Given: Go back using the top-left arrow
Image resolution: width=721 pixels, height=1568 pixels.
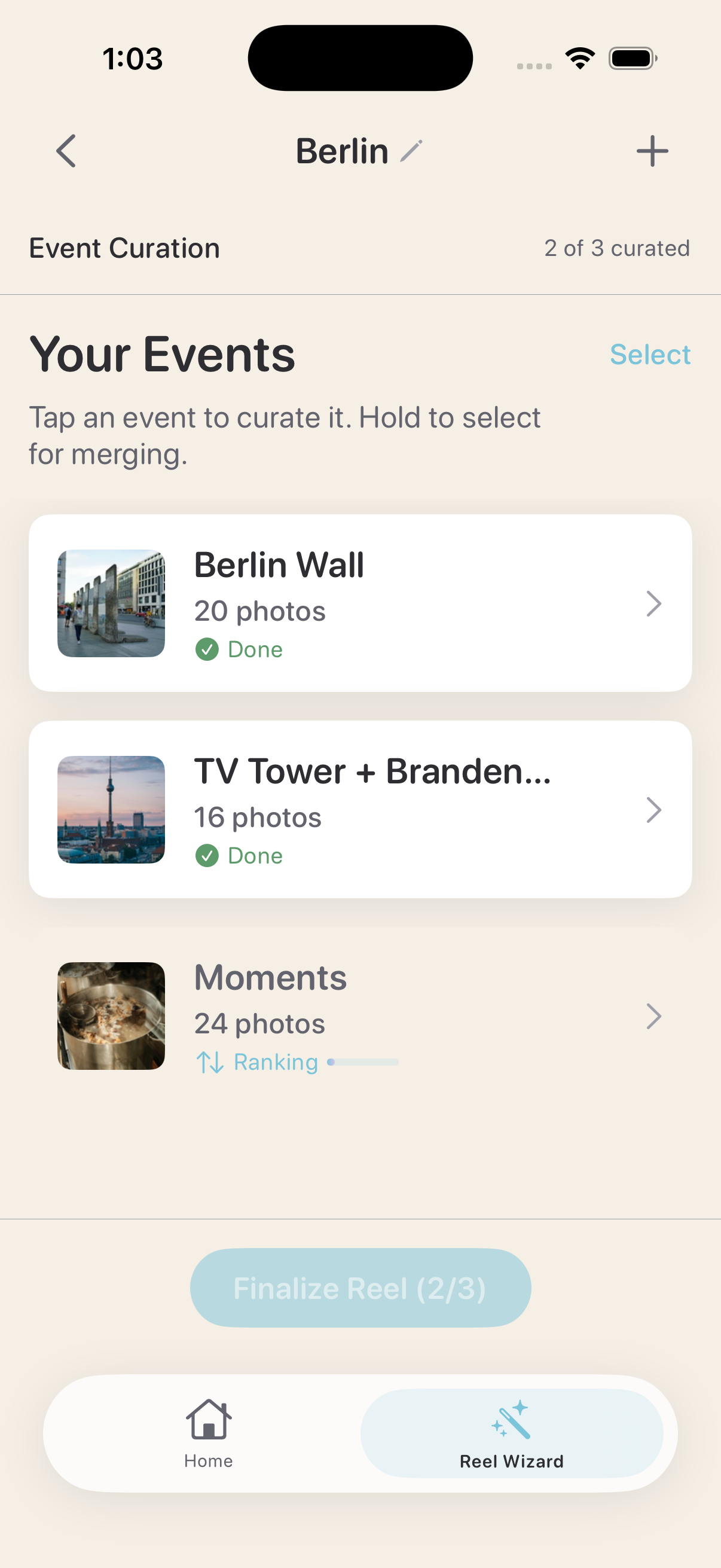Looking at the screenshot, I should [x=66, y=151].
